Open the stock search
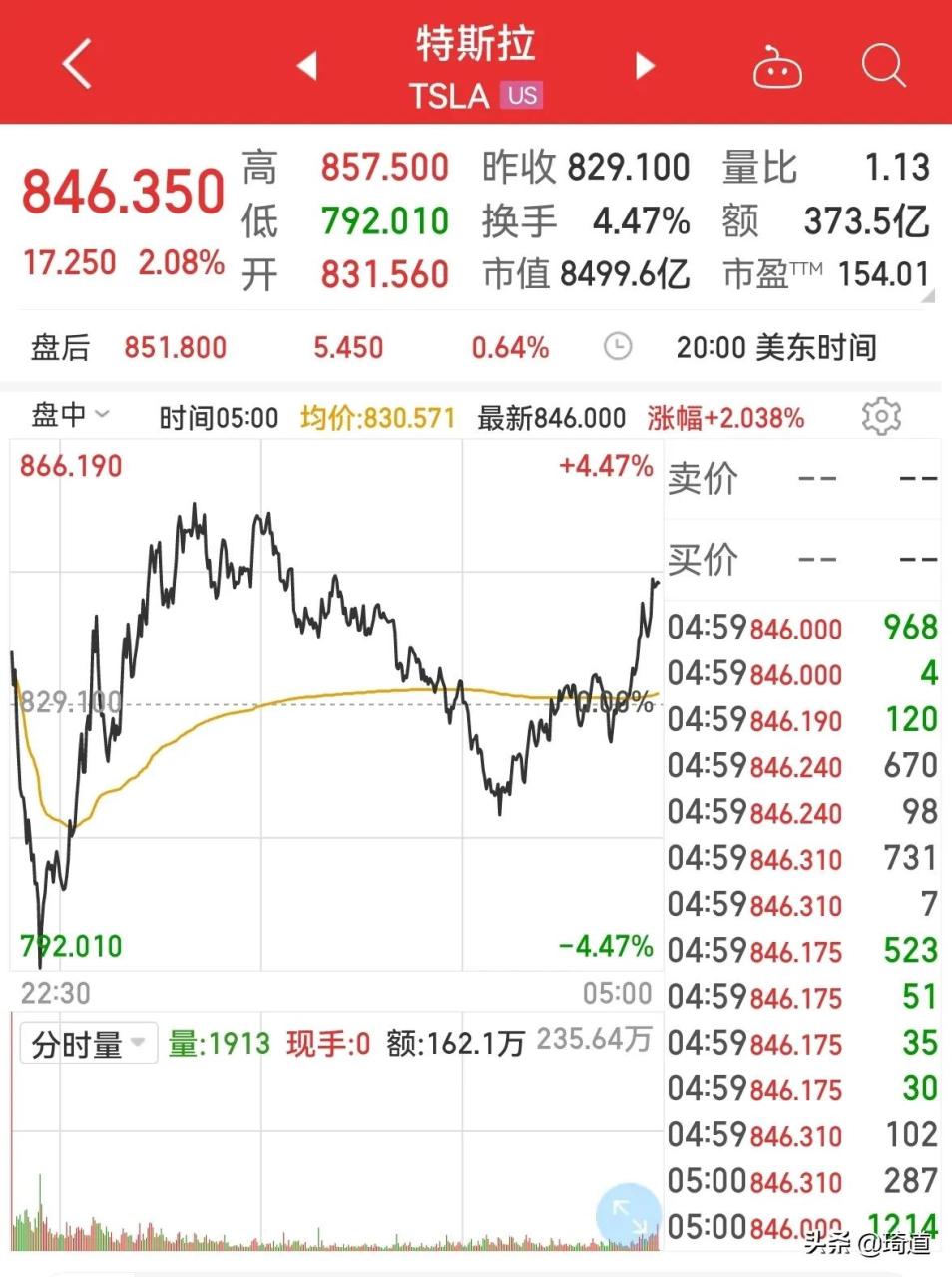The image size is (952, 1277). [883, 65]
